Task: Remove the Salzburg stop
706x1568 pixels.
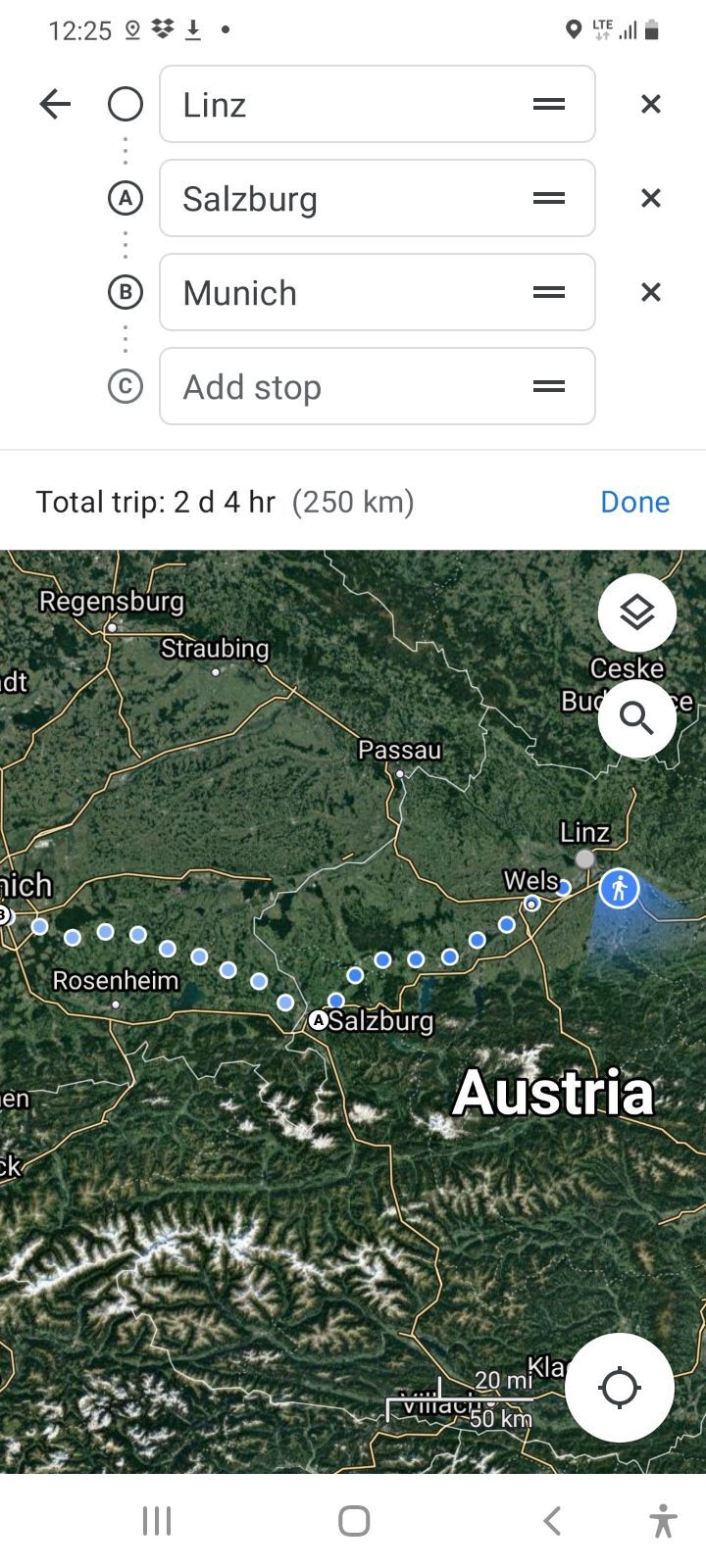Action: [x=650, y=198]
